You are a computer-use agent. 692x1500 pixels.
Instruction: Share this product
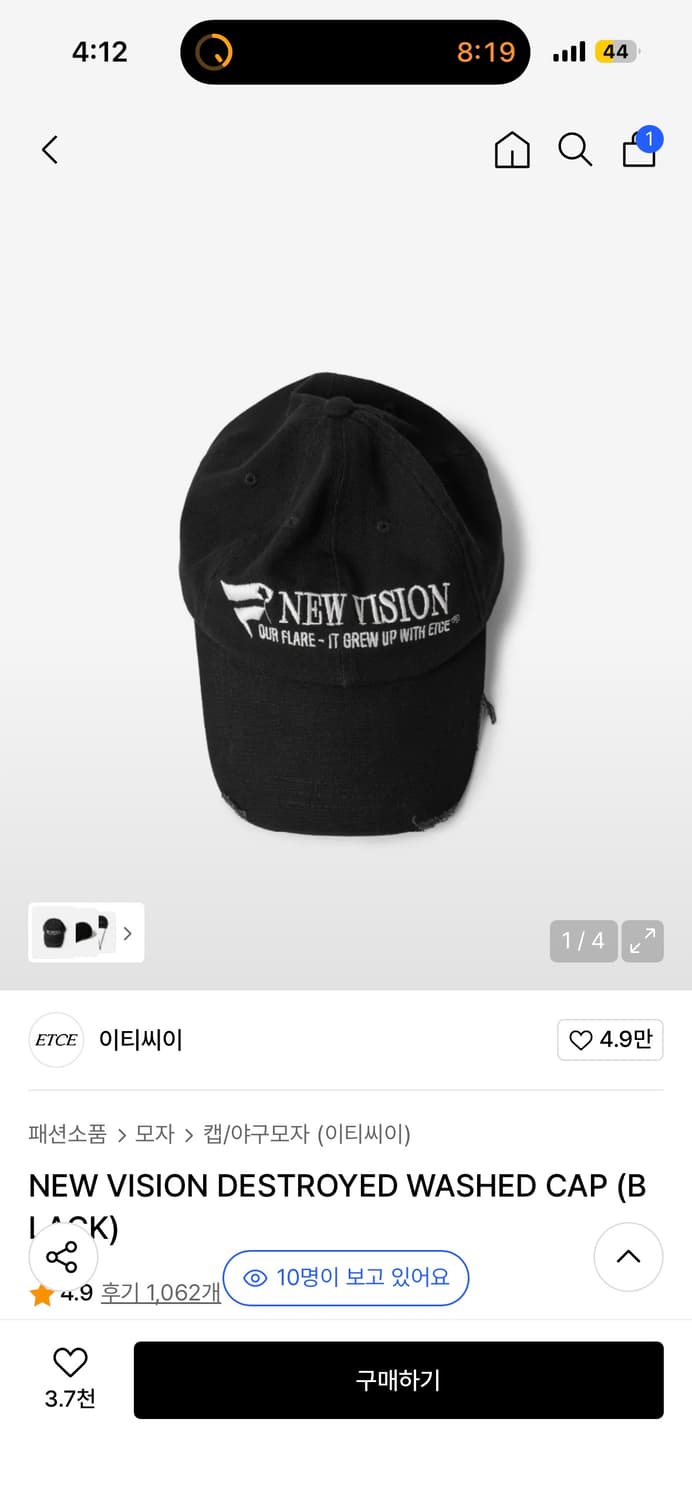coord(62,1257)
